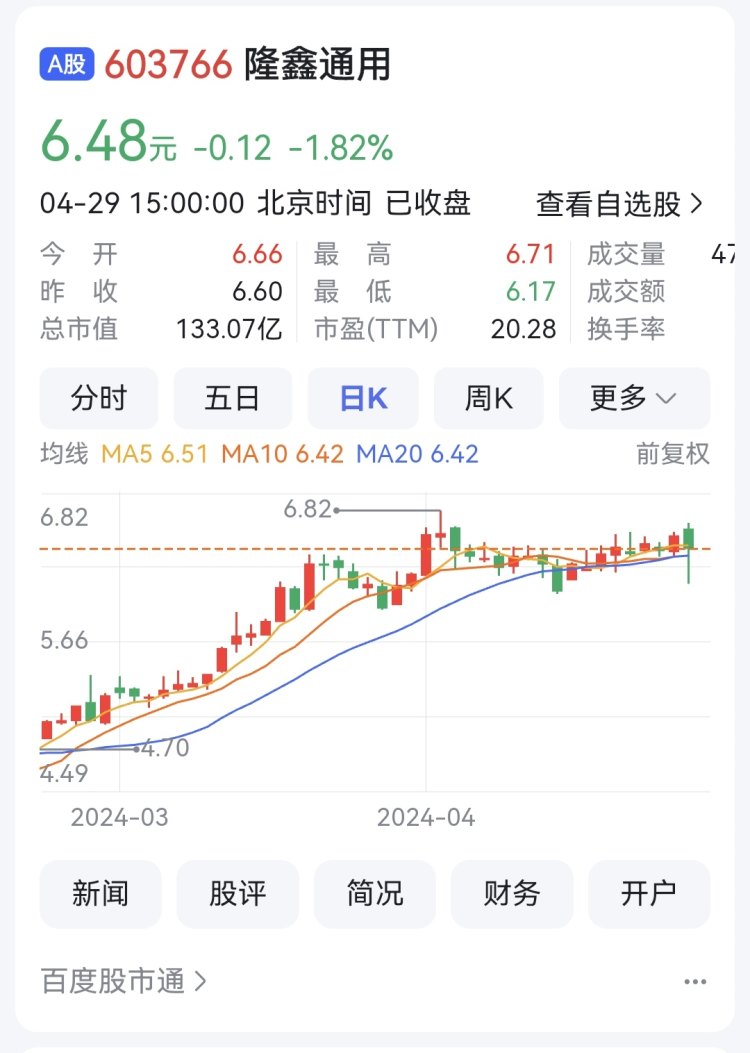Open 新闻 for this stock
The image size is (750, 1053).
pyautogui.click(x=100, y=893)
